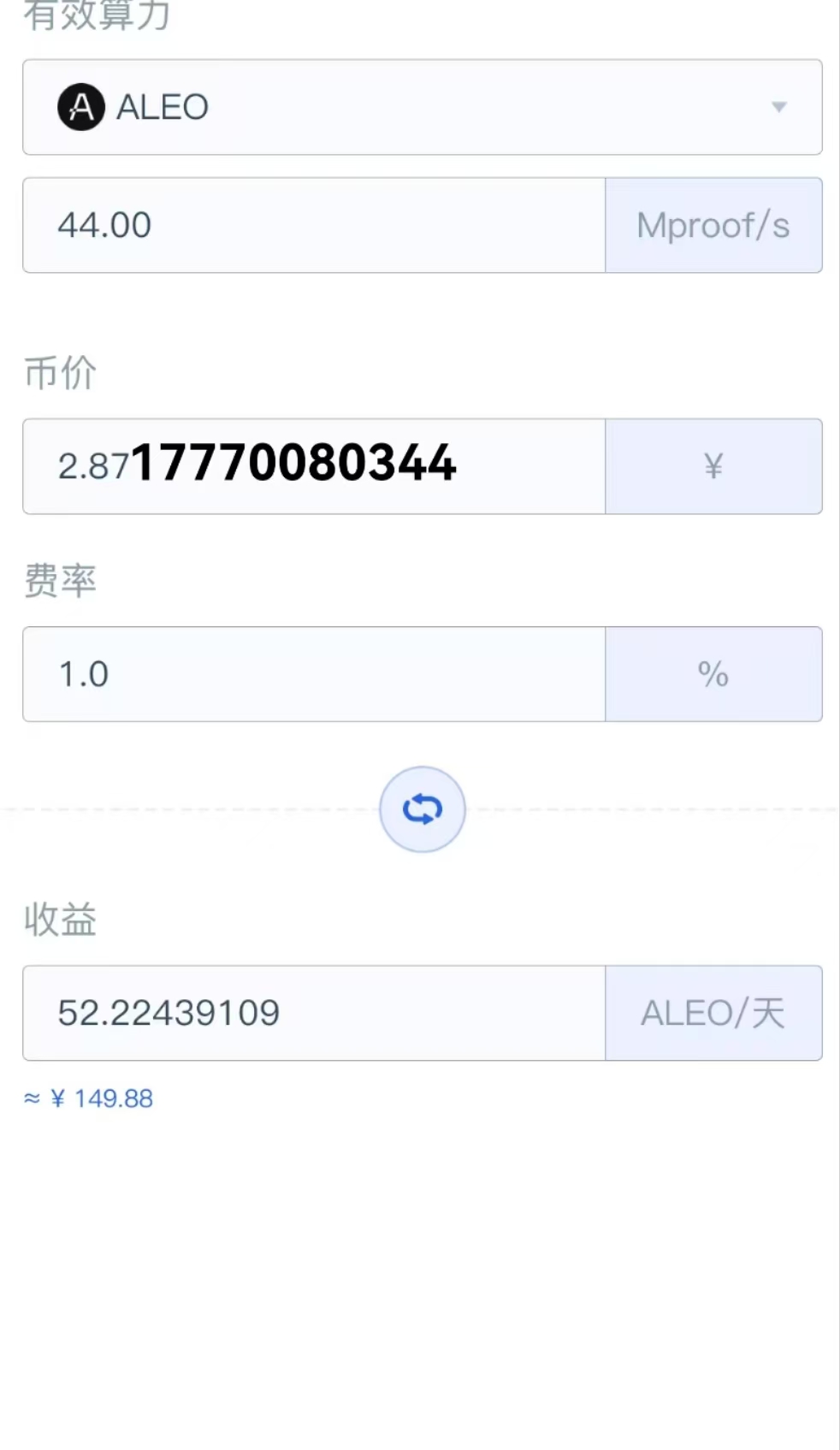Edit the 1.0 fee rate field
Screen dimensions: 840x1450
click(314, 674)
